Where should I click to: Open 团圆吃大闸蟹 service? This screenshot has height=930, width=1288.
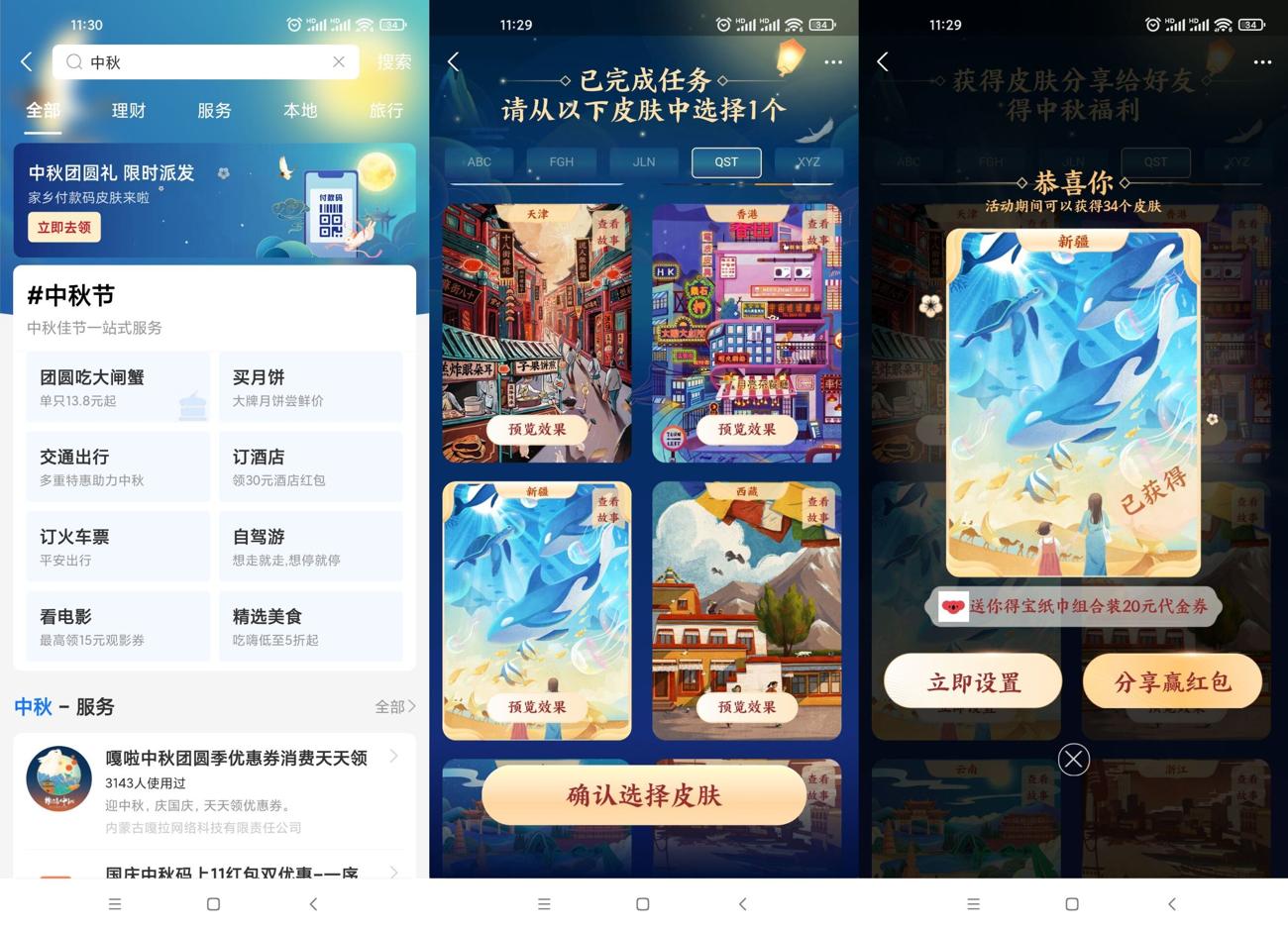(x=118, y=387)
